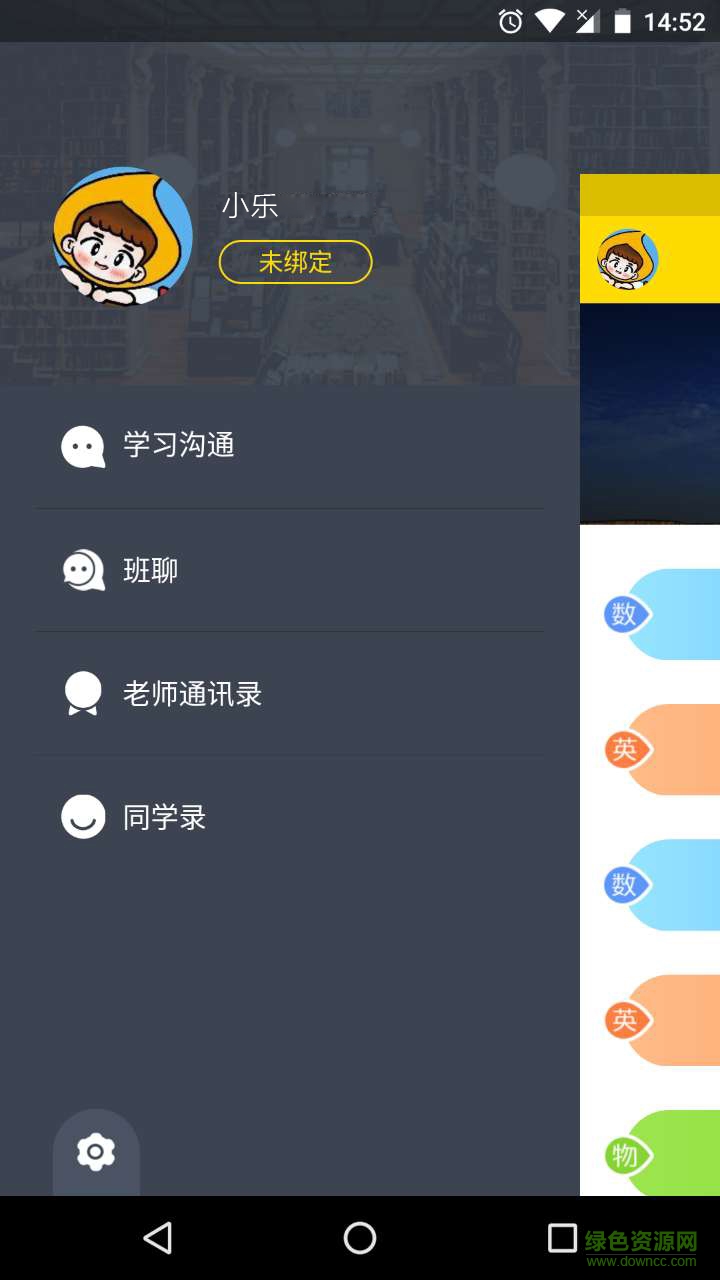720x1280 pixels.
Task: Open the settings gear at bottom left
Action: point(96,1150)
